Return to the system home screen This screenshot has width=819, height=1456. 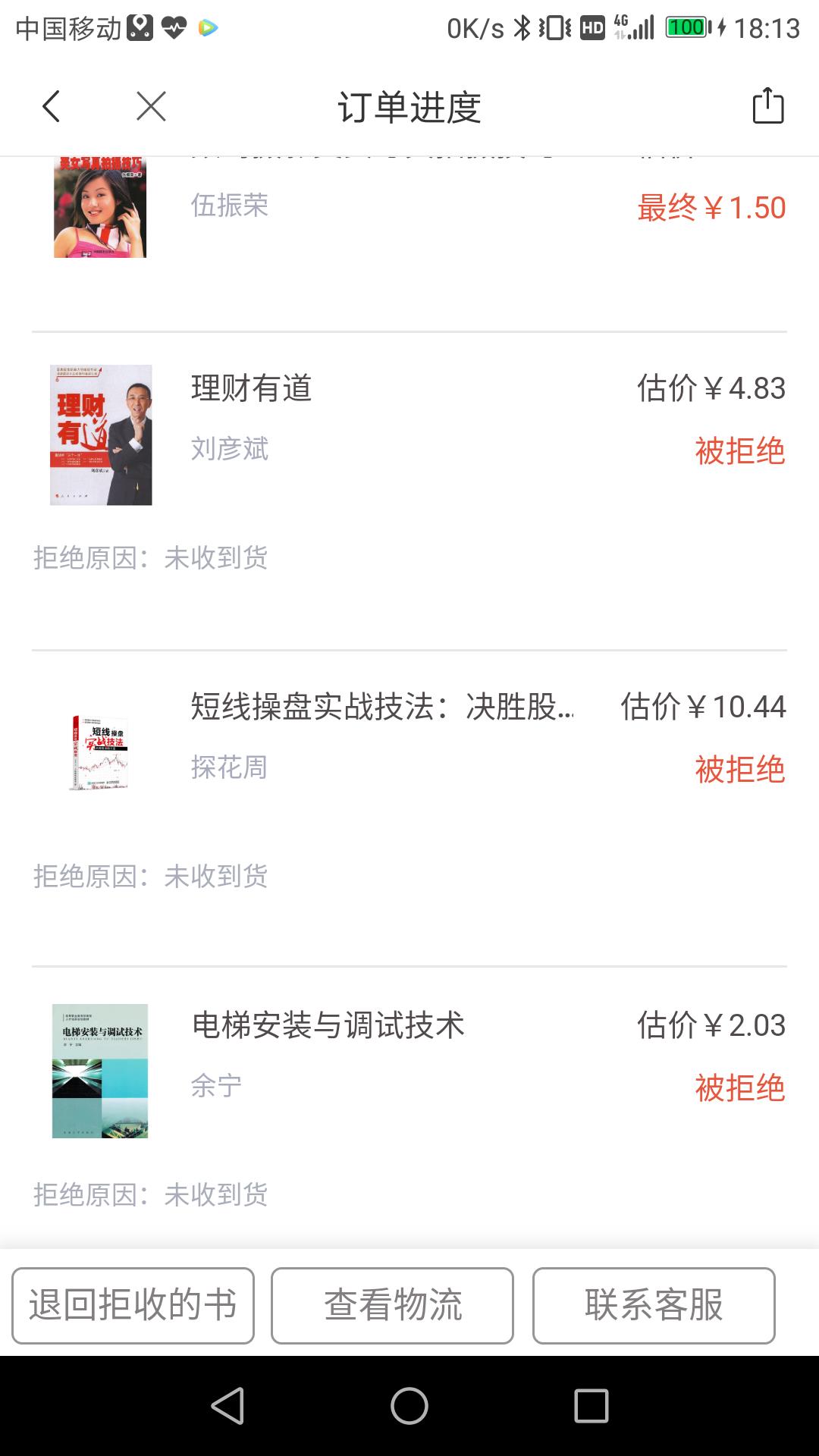(409, 1406)
